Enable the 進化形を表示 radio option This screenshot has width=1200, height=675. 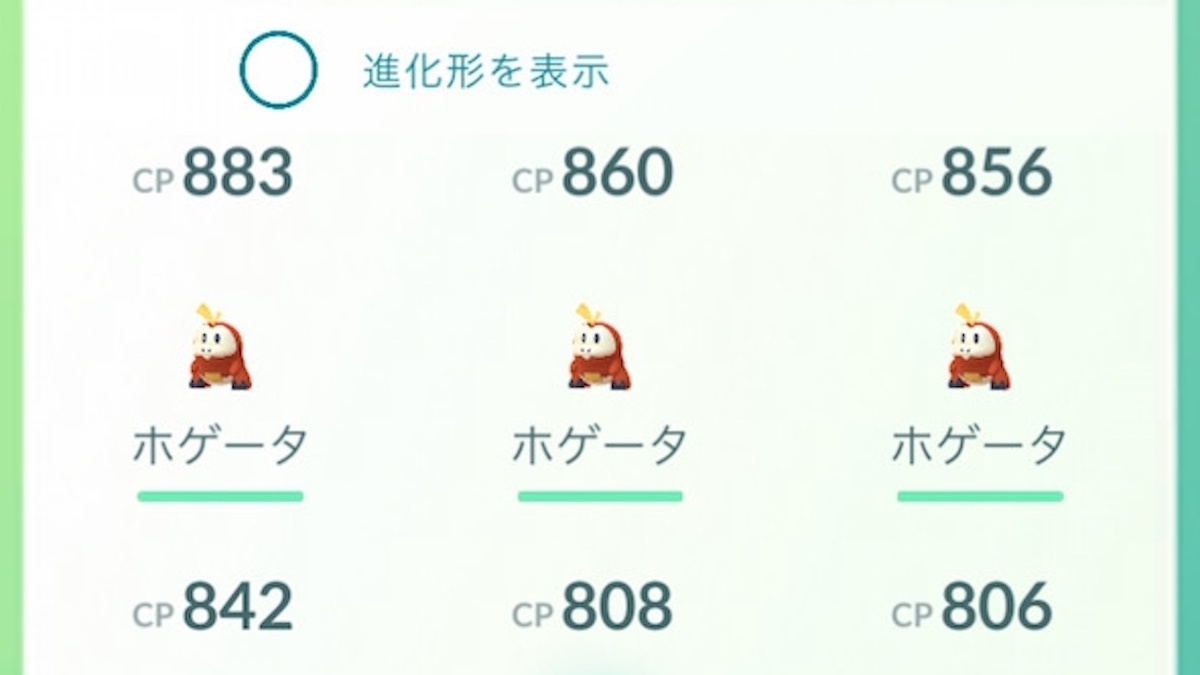click(278, 71)
